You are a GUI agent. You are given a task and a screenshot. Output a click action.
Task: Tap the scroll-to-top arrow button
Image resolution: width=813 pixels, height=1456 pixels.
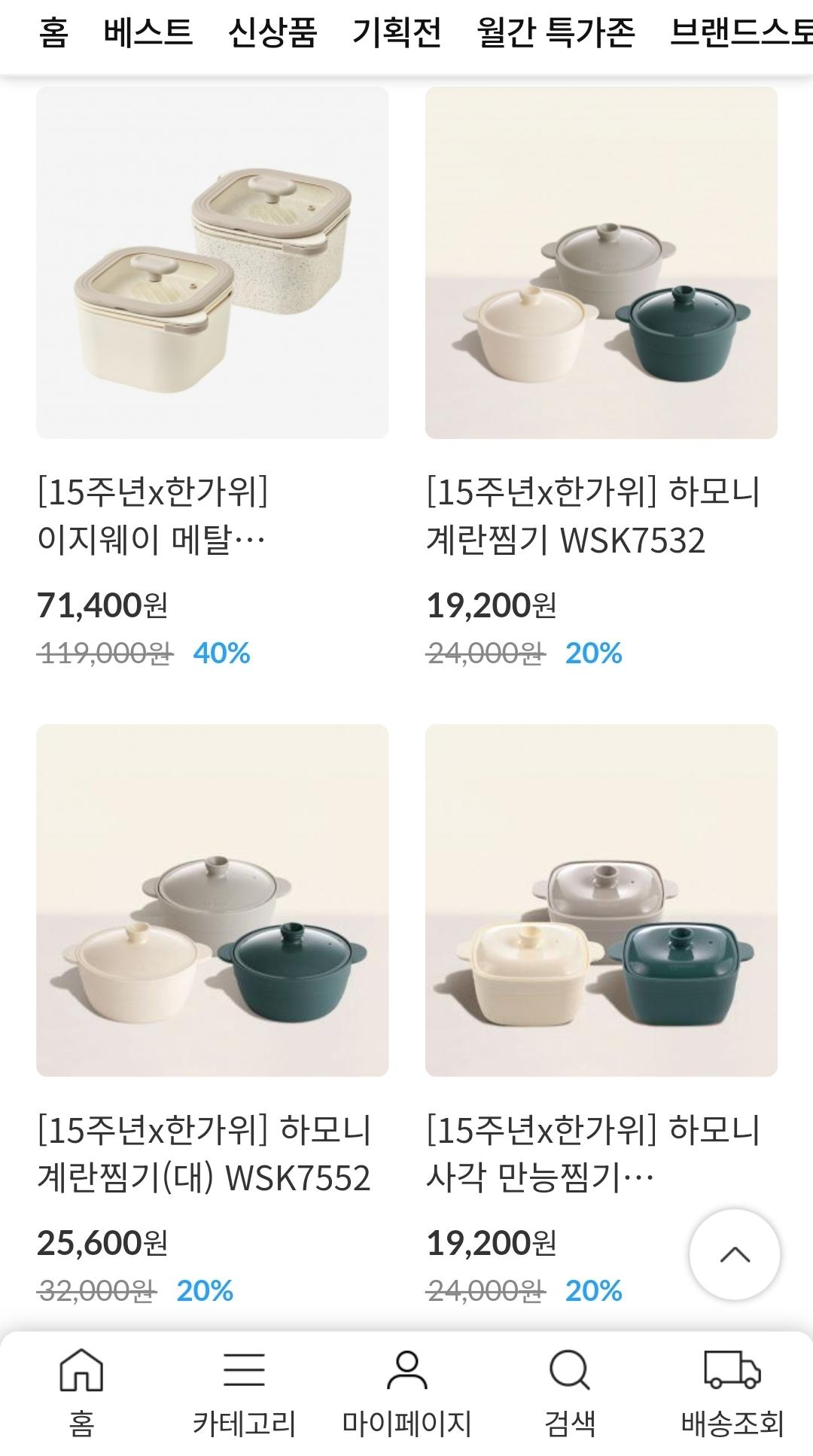click(x=735, y=1255)
